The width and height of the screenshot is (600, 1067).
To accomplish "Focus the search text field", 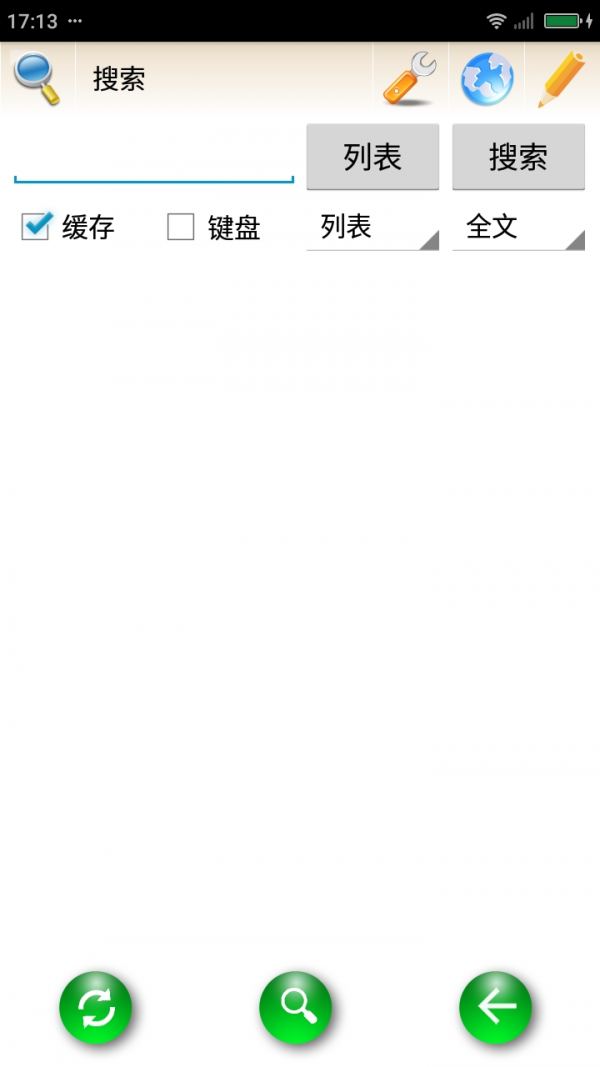I will pyautogui.click(x=153, y=160).
